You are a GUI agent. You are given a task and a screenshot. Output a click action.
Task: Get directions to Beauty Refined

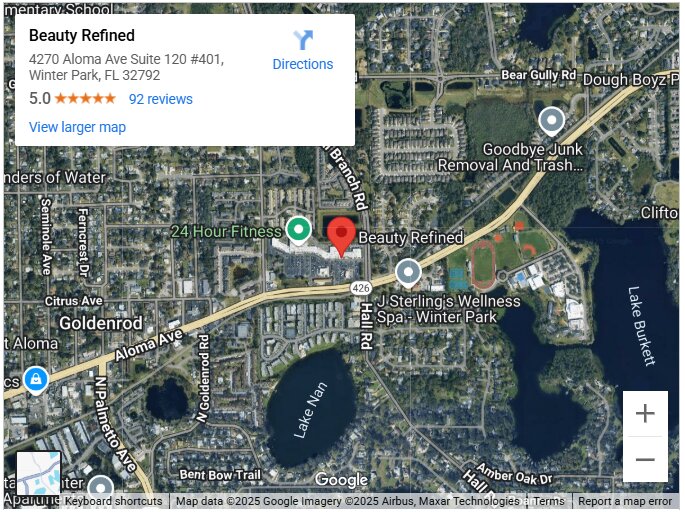click(302, 50)
